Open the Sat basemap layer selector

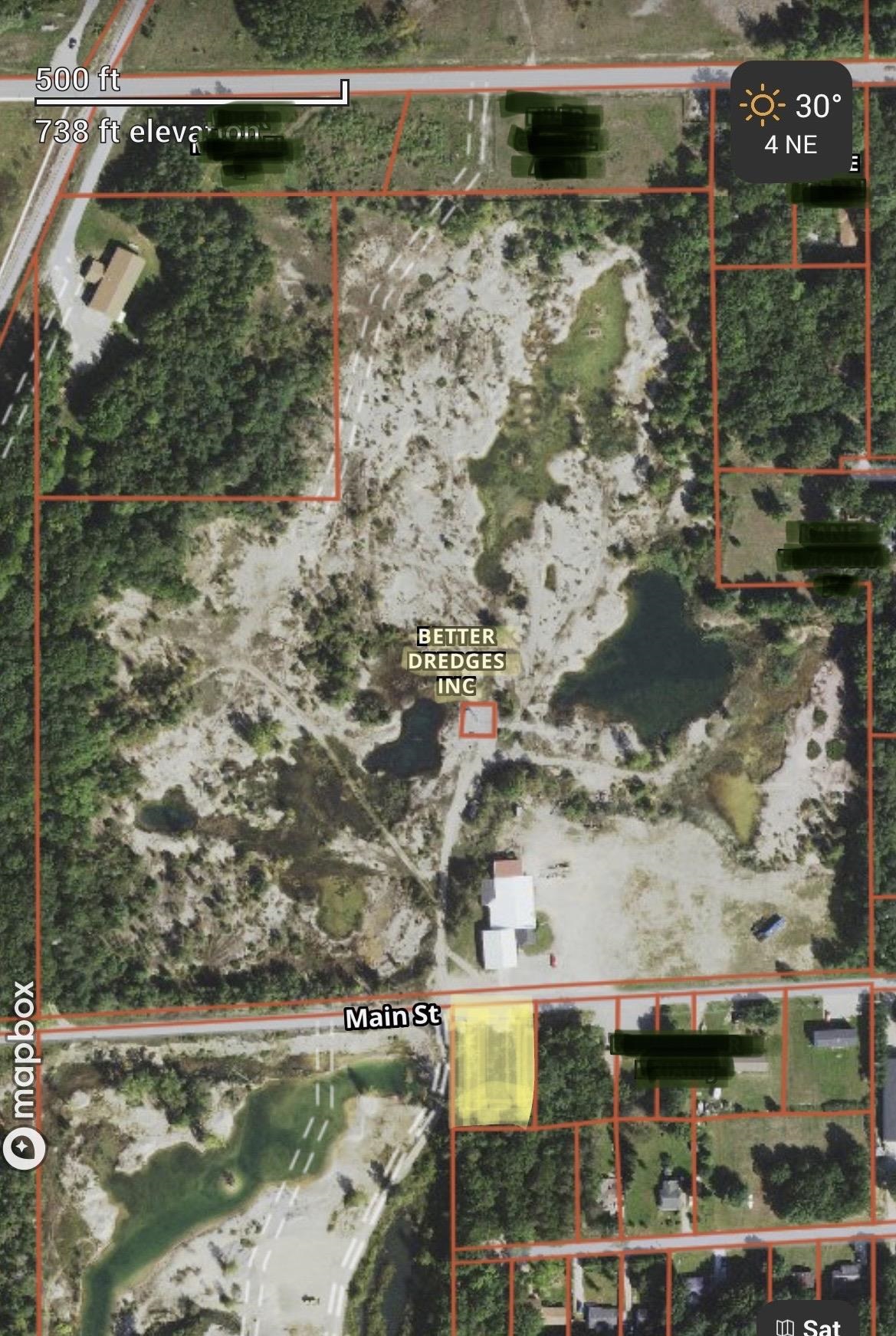[809, 1324]
